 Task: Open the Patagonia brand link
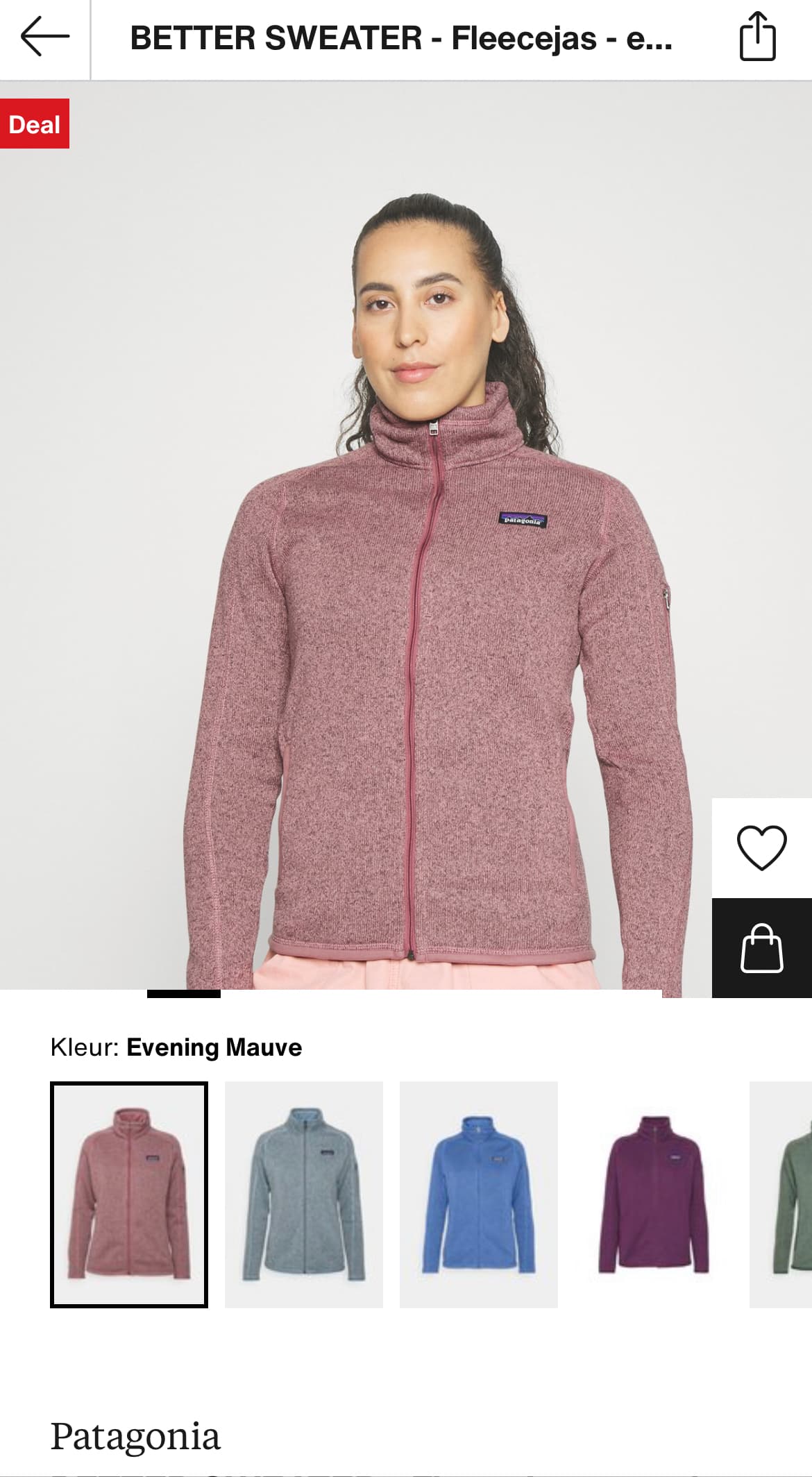(135, 1436)
